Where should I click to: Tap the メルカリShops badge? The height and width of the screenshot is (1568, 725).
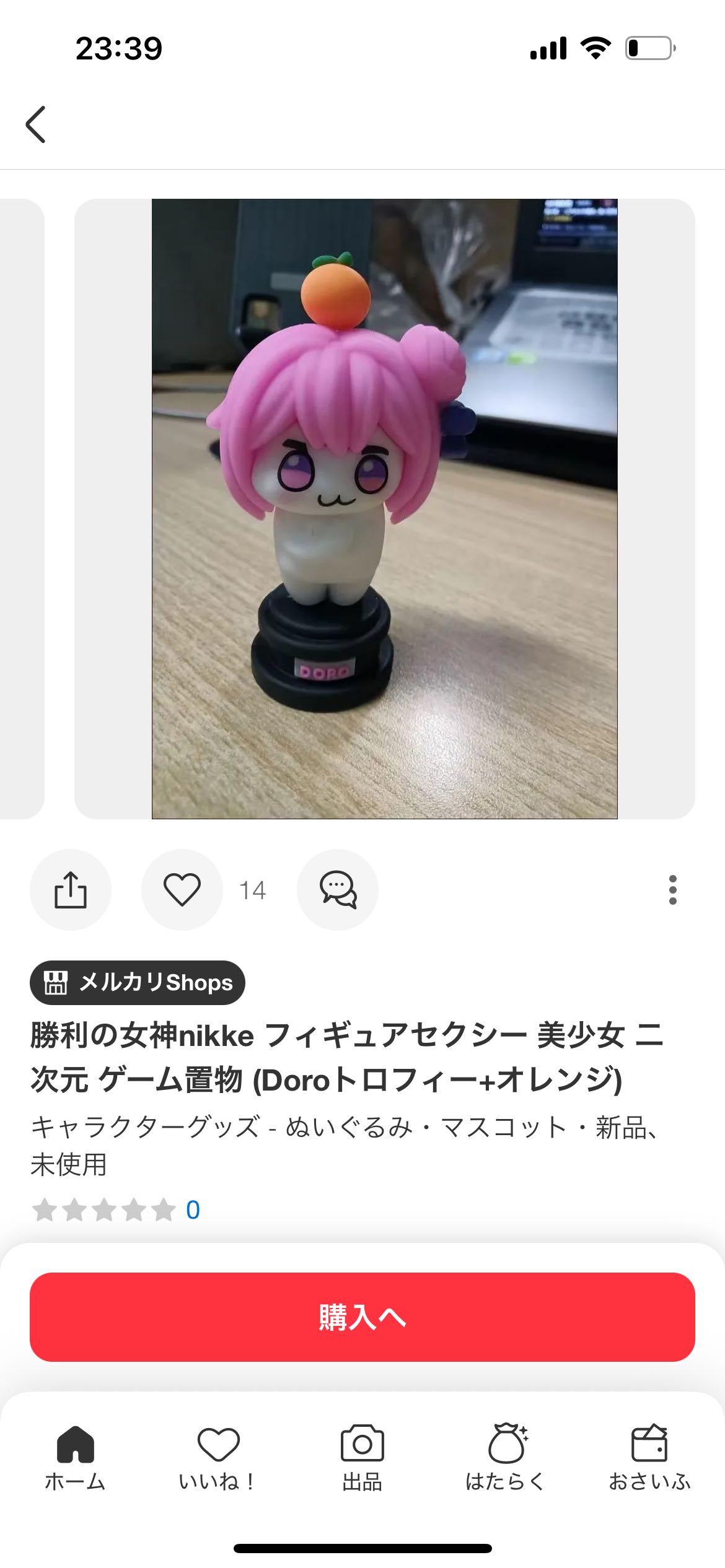click(x=138, y=982)
